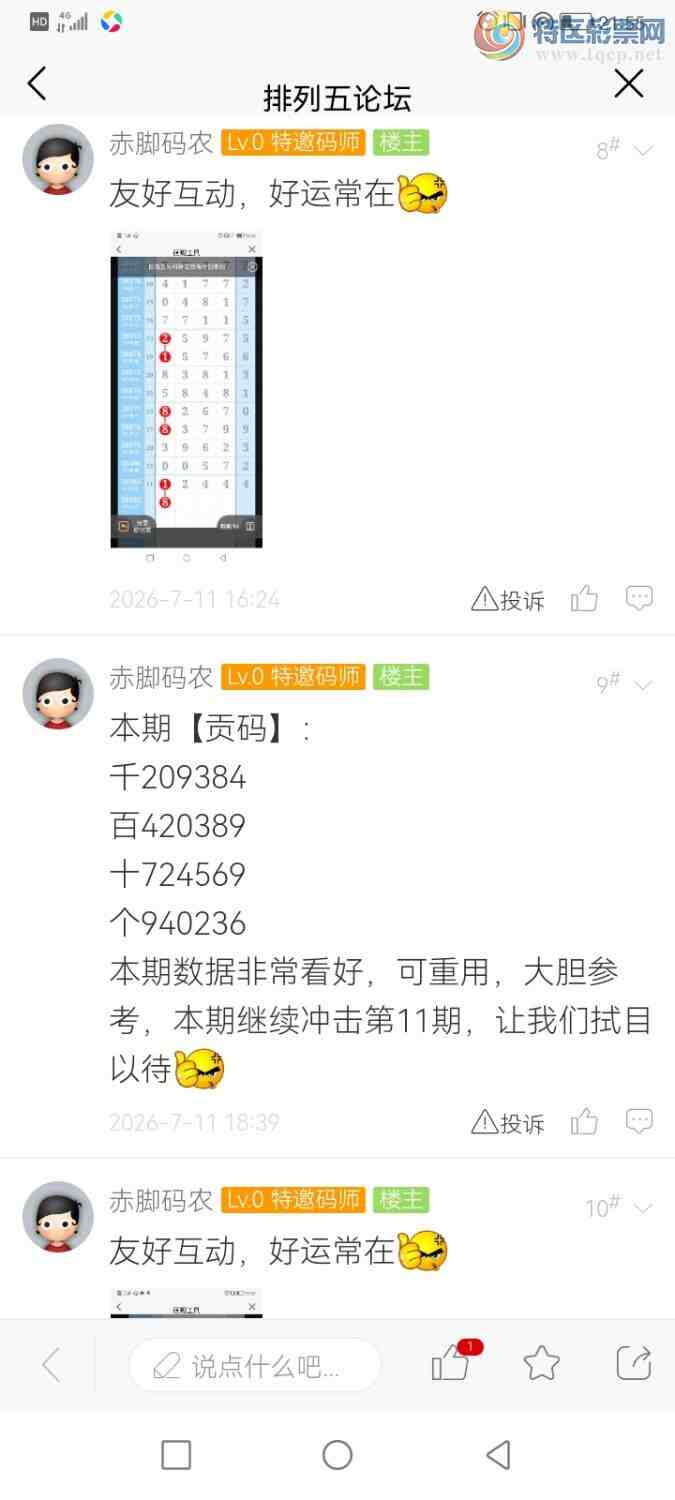Reply to the 18:39 post
This screenshot has height=1500, width=675.
[639, 1122]
